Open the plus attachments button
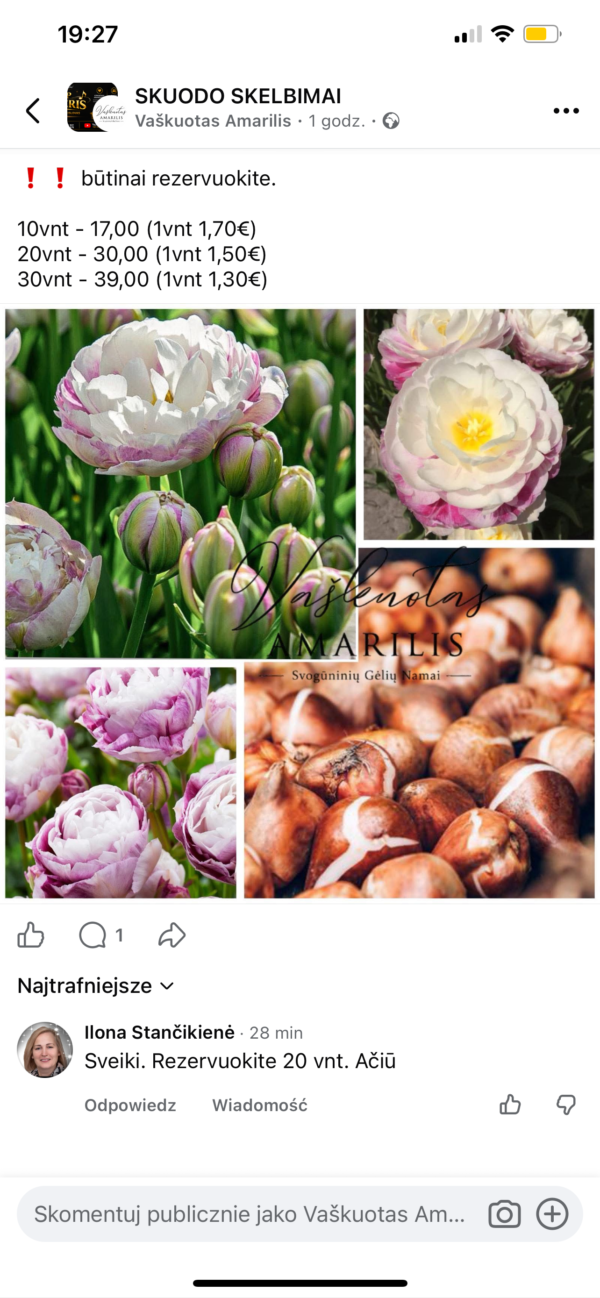The height and width of the screenshot is (1298, 600). [552, 1214]
